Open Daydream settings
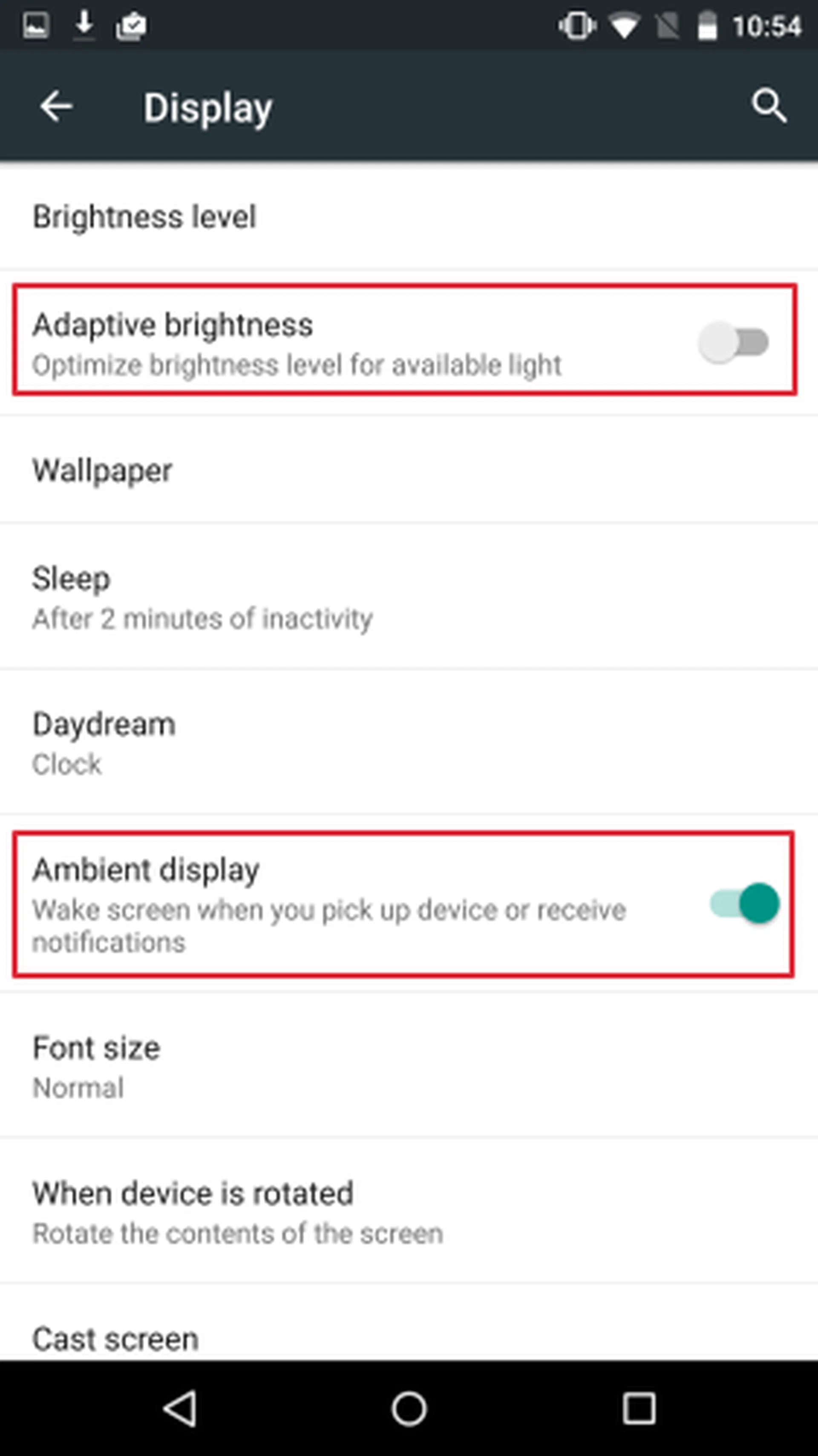 pyautogui.click(x=104, y=742)
